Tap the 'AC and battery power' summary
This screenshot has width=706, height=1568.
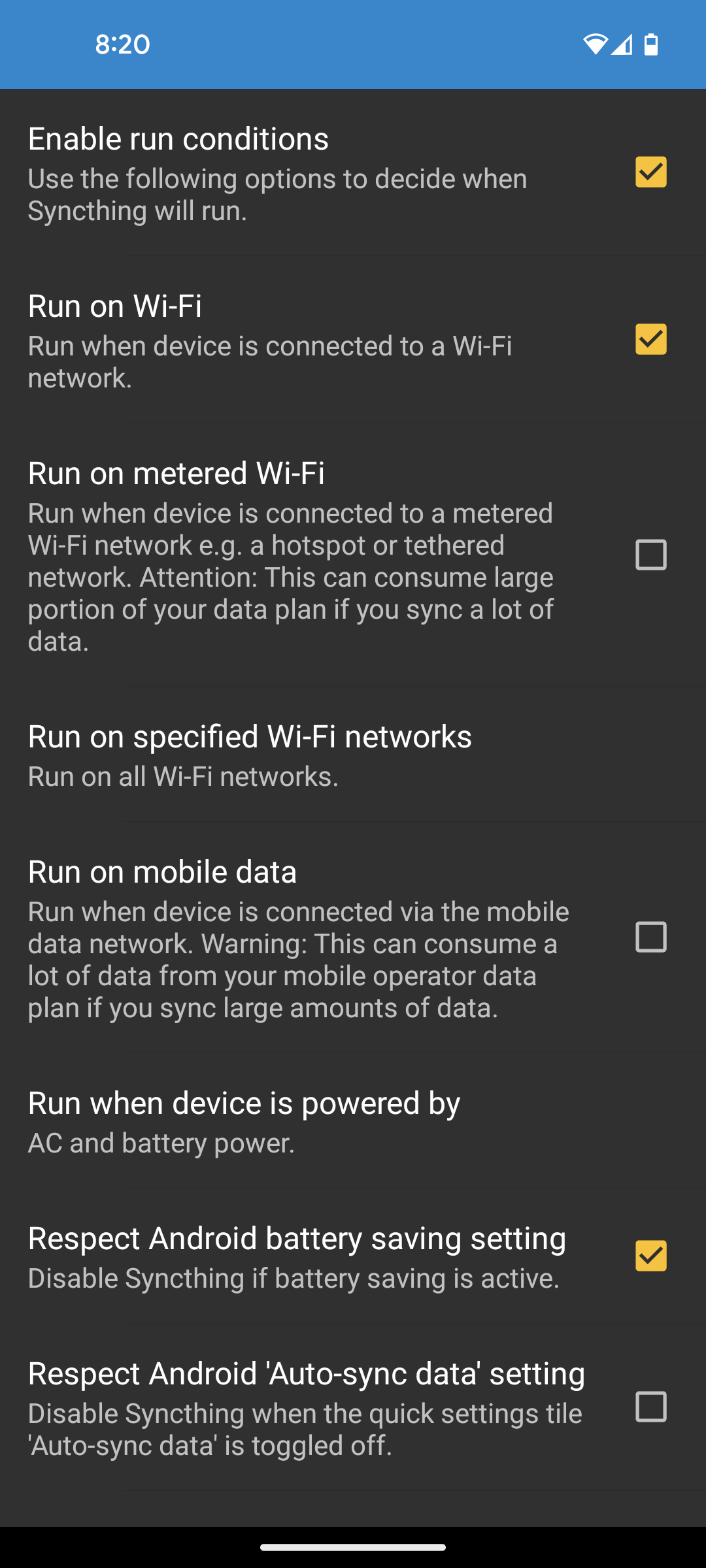(161, 1144)
